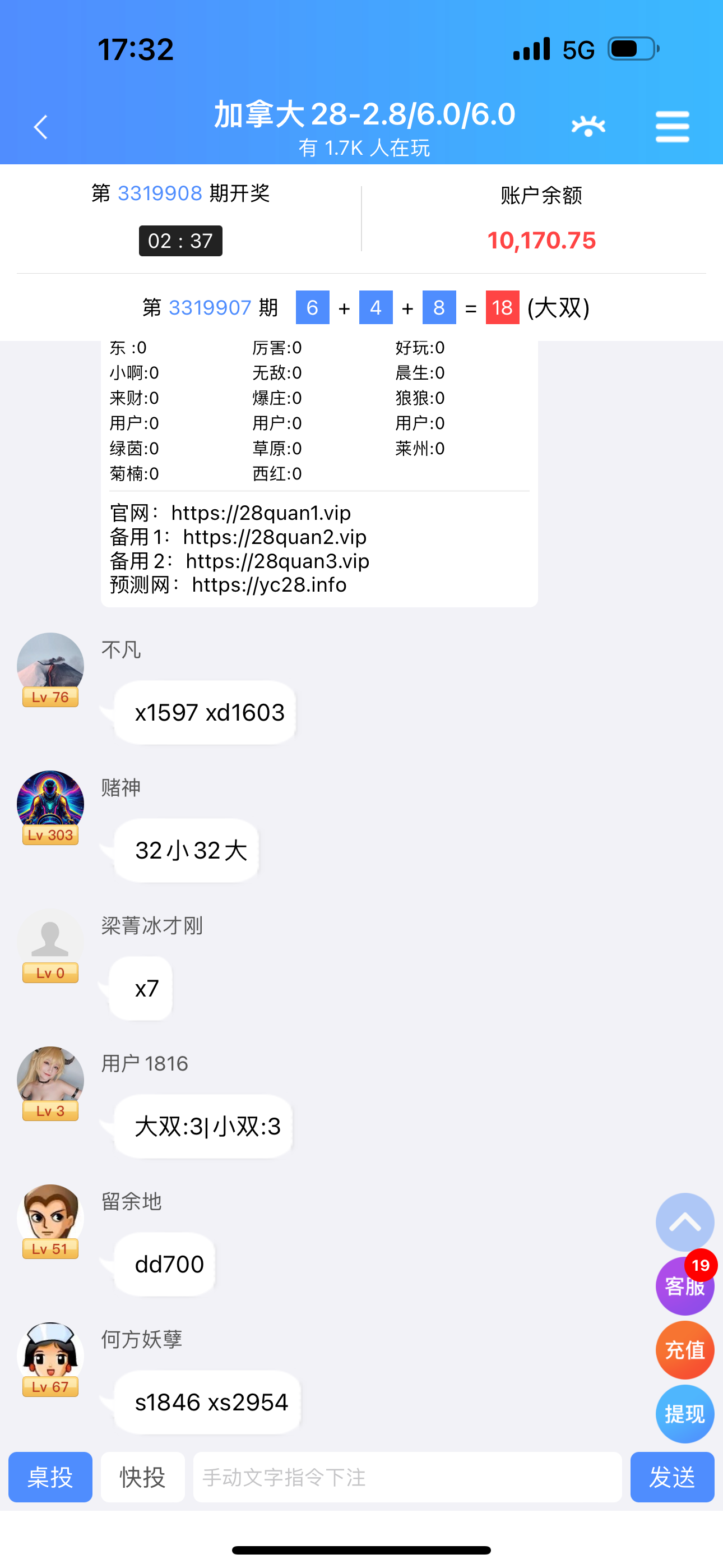Open 不凡's profile avatar
This screenshot has width=723, height=1568.
(50, 667)
